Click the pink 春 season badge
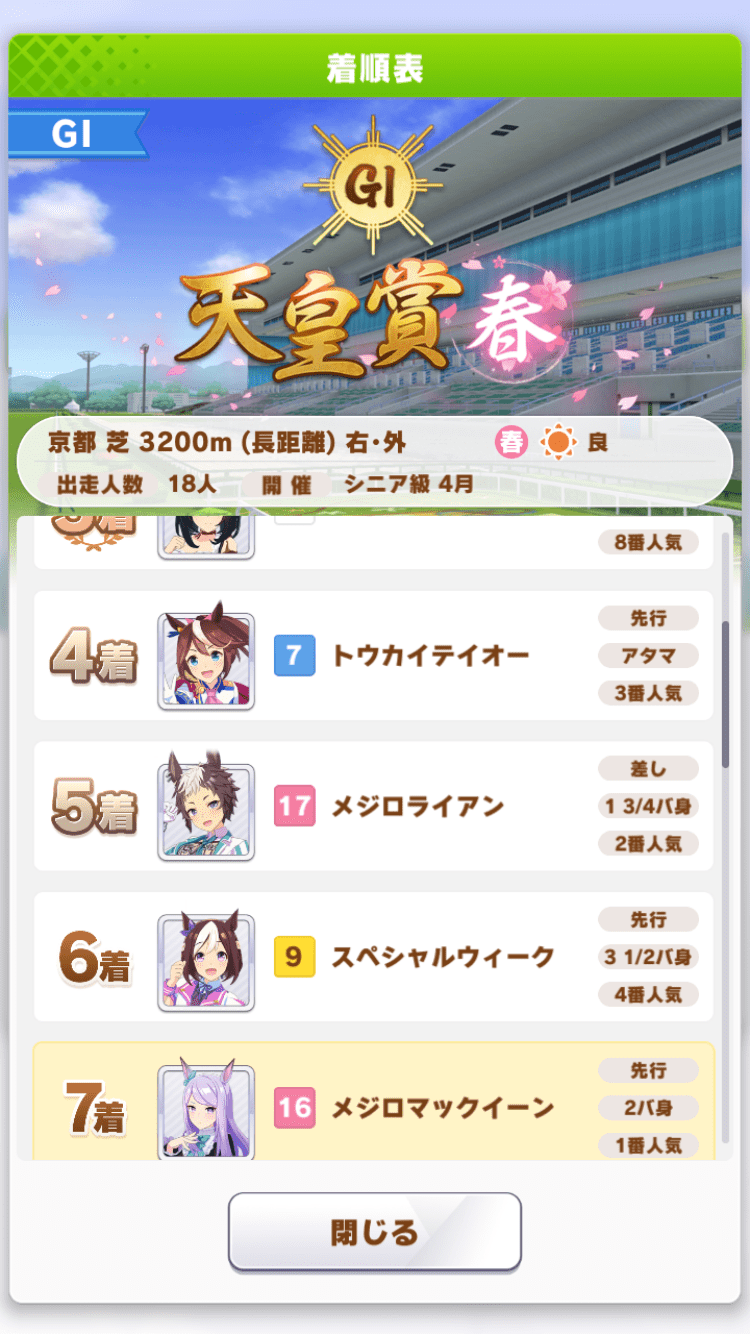750x1334 pixels. [x=512, y=441]
